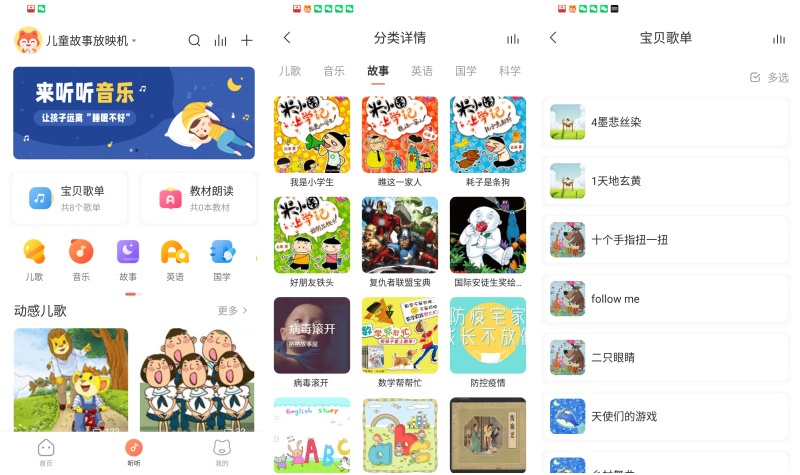Open the 复仇者联盟宝典 album
The height and width of the screenshot is (475, 800).
(x=399, y=240)
